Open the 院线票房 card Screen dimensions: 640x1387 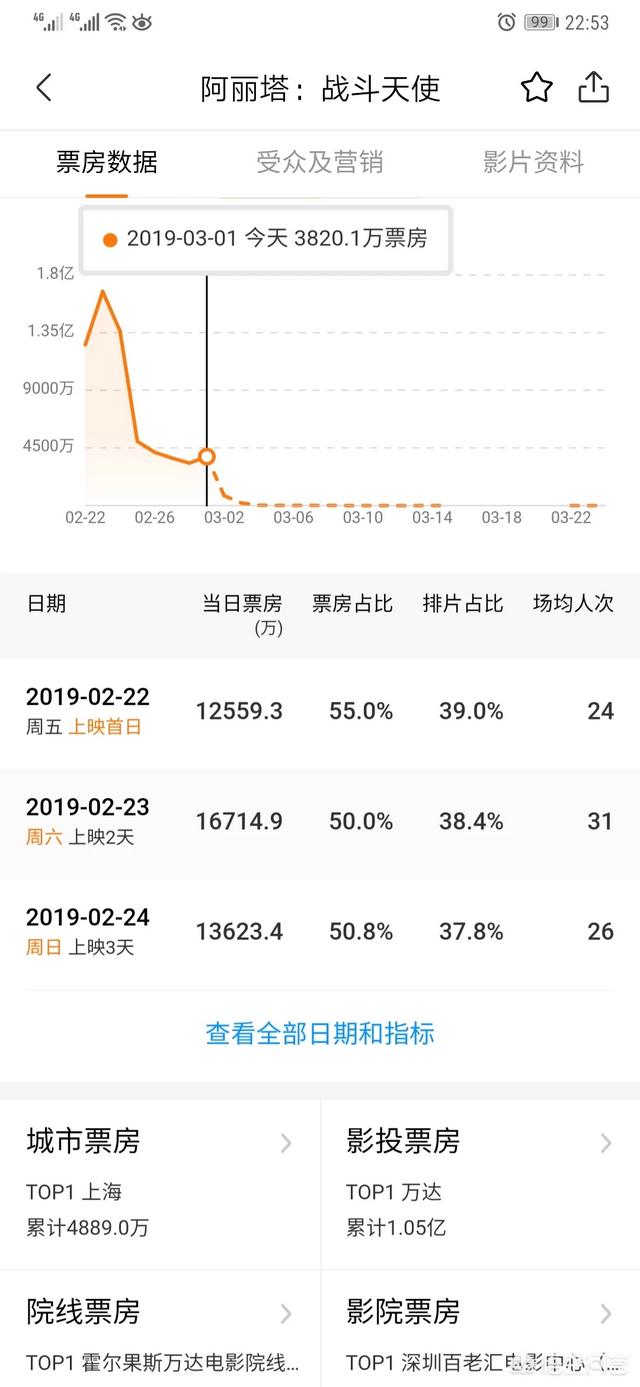160,1329
